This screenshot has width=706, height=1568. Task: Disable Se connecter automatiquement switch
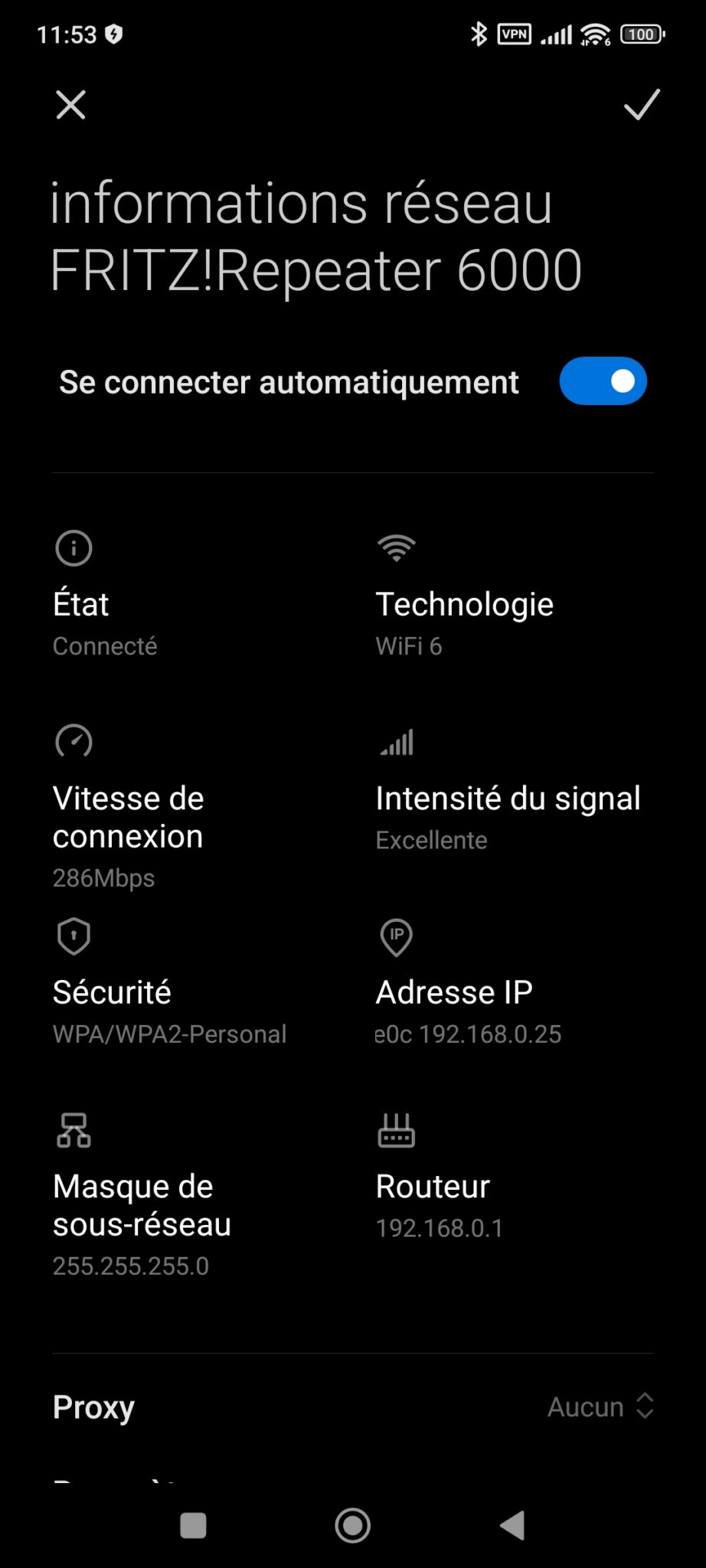point(603,381)
